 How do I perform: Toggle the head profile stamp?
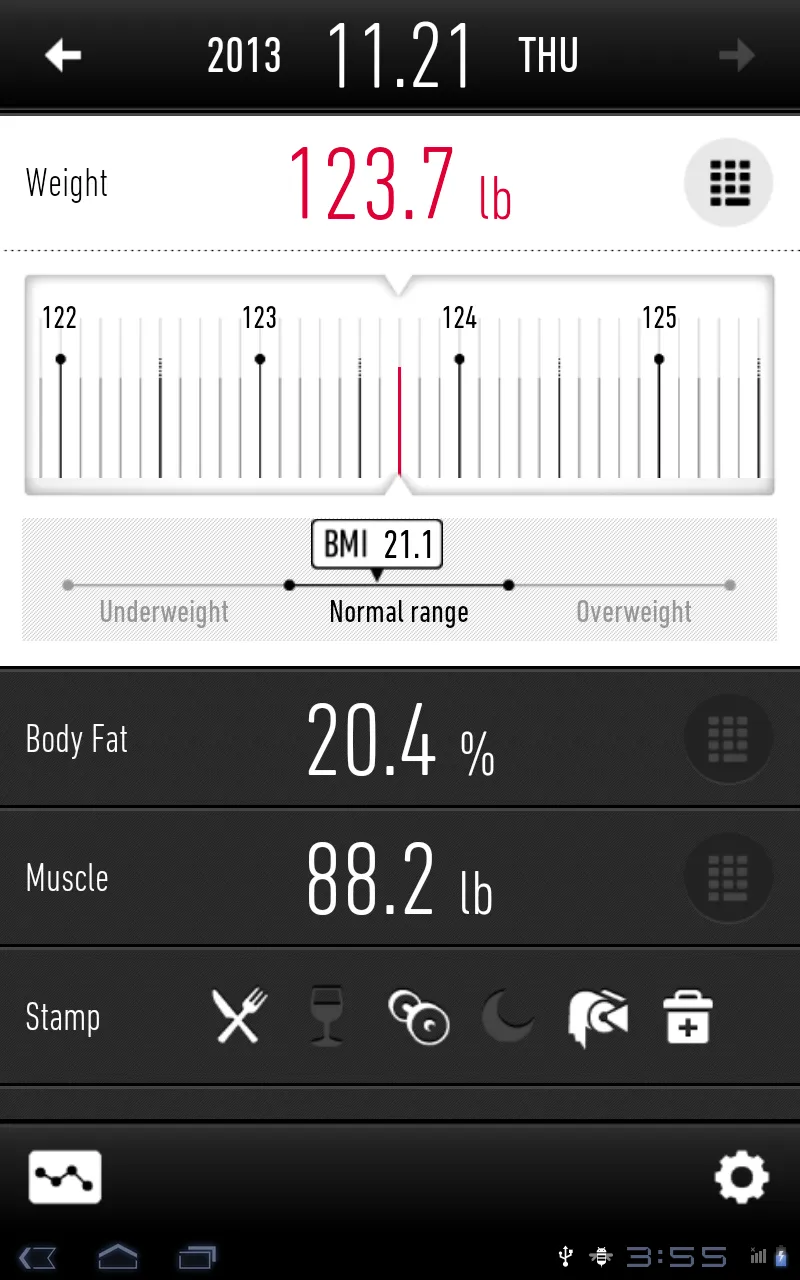[x=598, y=1017]
